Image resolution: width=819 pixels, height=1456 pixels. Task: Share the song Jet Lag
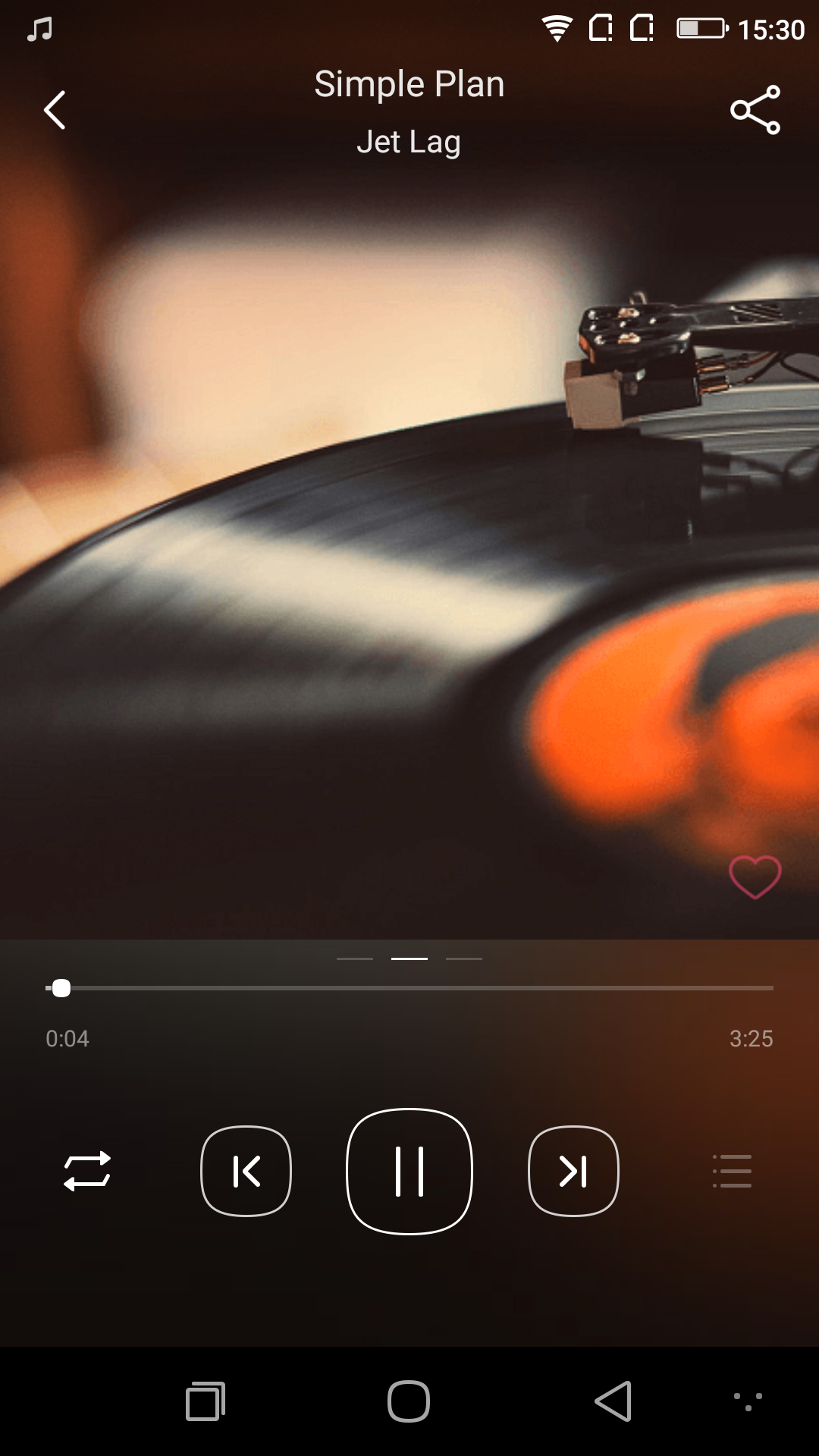pos(755,111)
